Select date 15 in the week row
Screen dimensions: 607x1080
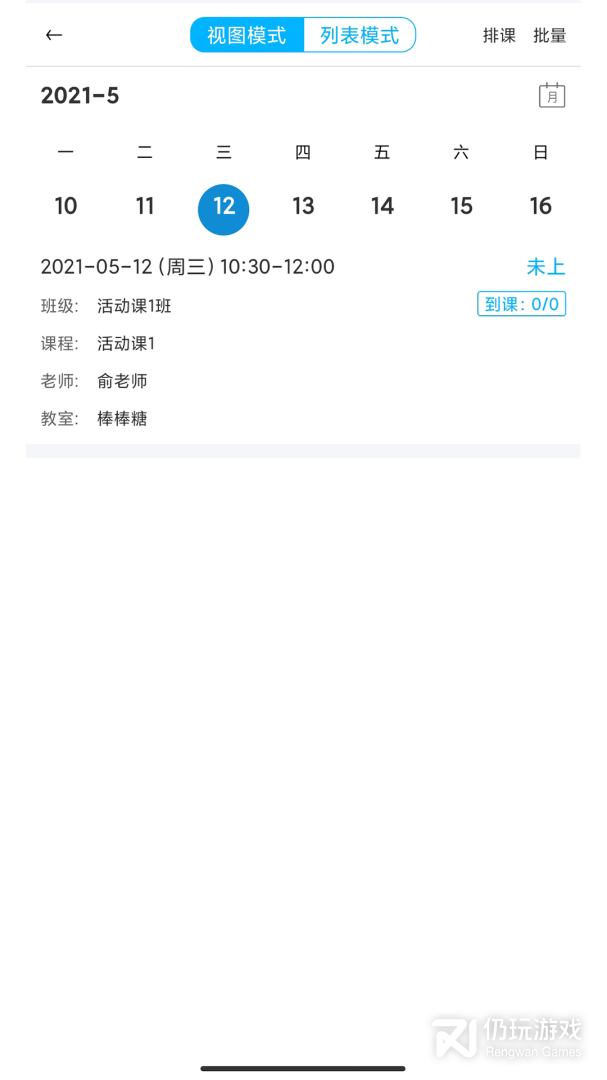(461, 206)
